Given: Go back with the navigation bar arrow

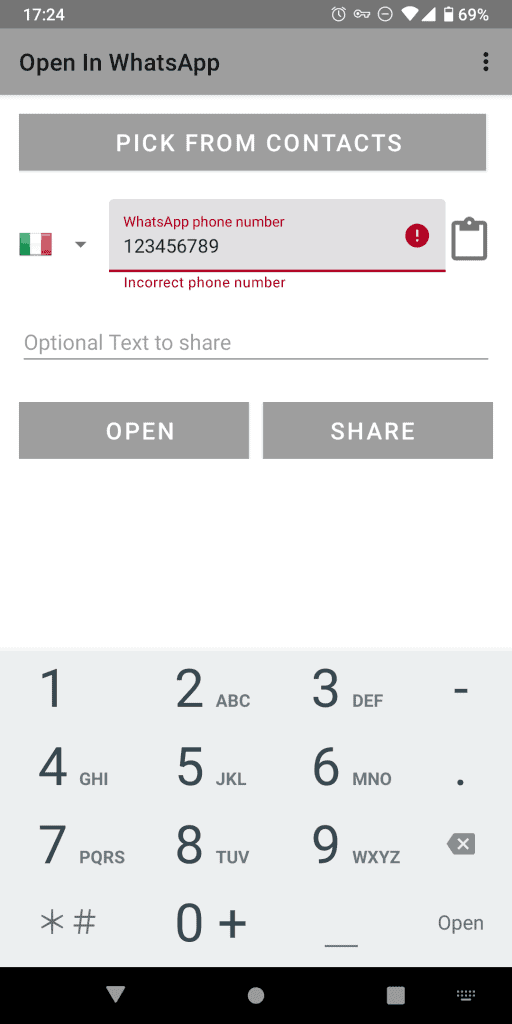Looking at the screenshot, I should click(x=116, y=994).
